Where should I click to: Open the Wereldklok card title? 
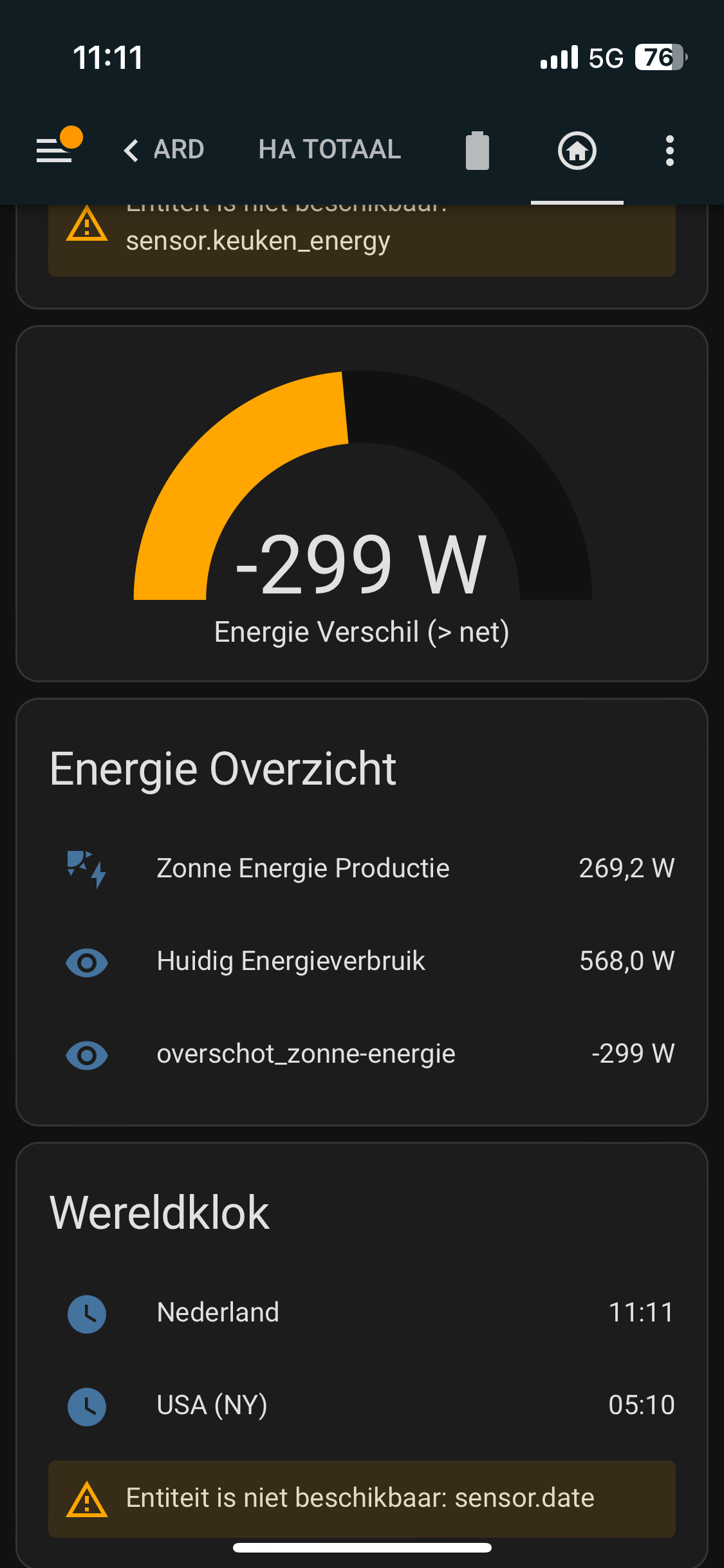pos(161,1210)
